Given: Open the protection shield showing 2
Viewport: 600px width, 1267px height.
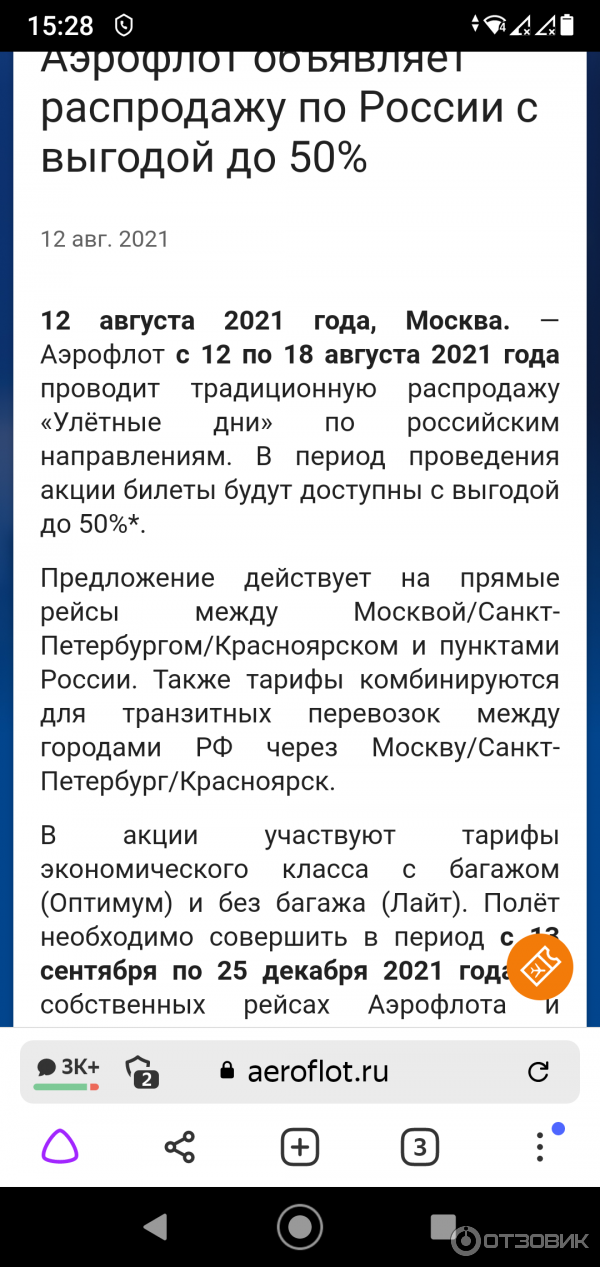Looking at the screenshot, I should 143,1072.
